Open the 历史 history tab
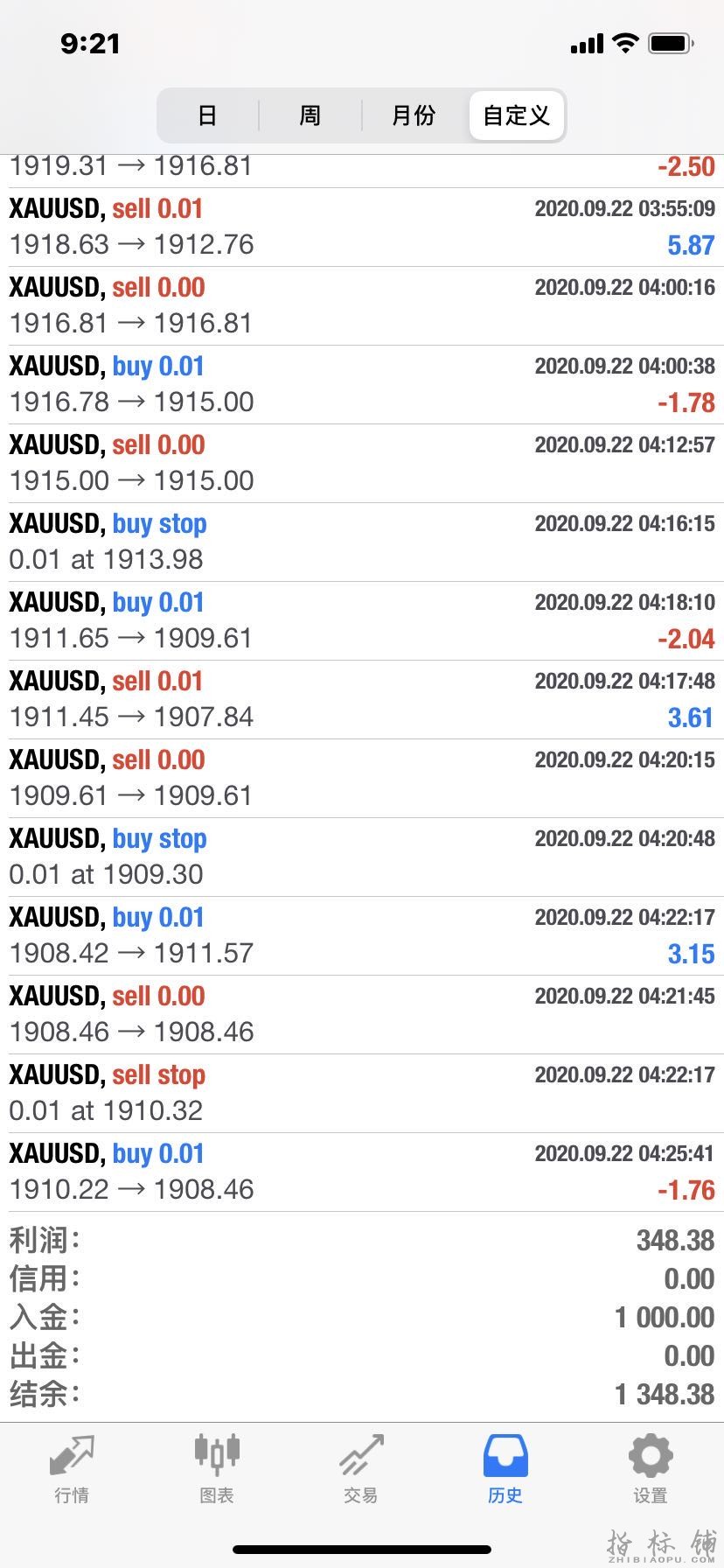724x1568 pixels. [505, 1470]
